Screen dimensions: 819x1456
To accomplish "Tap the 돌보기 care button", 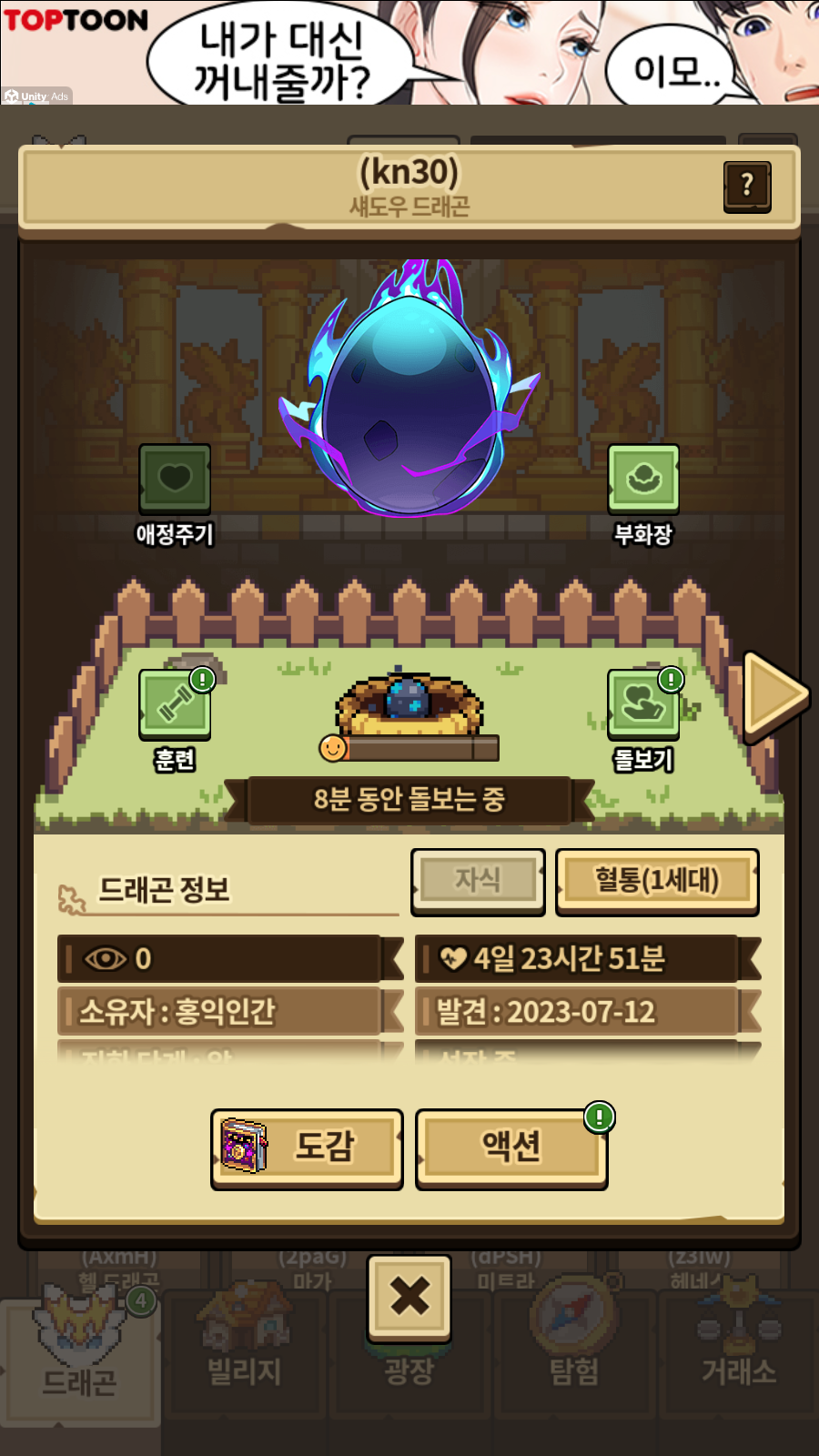I will 643,704.
